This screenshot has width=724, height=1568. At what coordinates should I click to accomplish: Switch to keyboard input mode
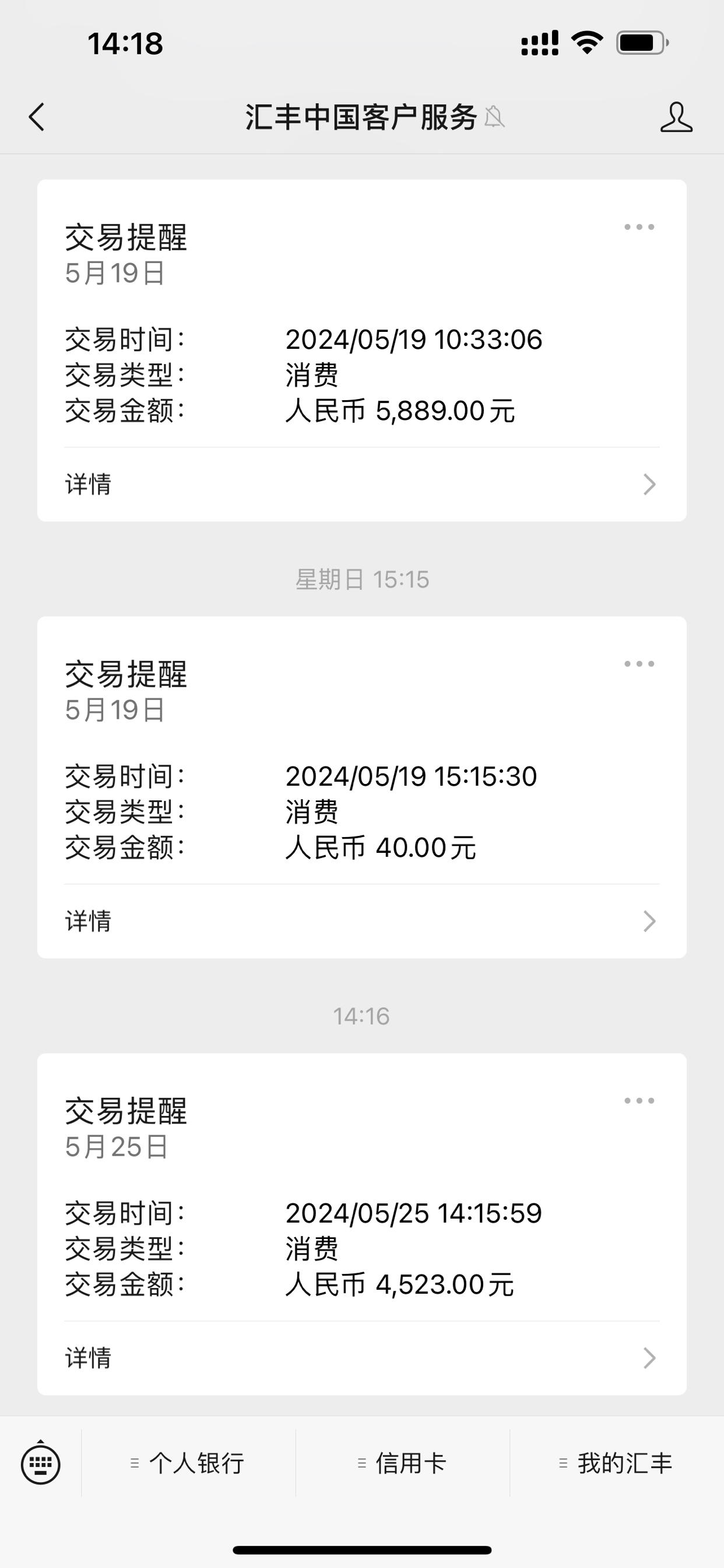[40, 1462]
